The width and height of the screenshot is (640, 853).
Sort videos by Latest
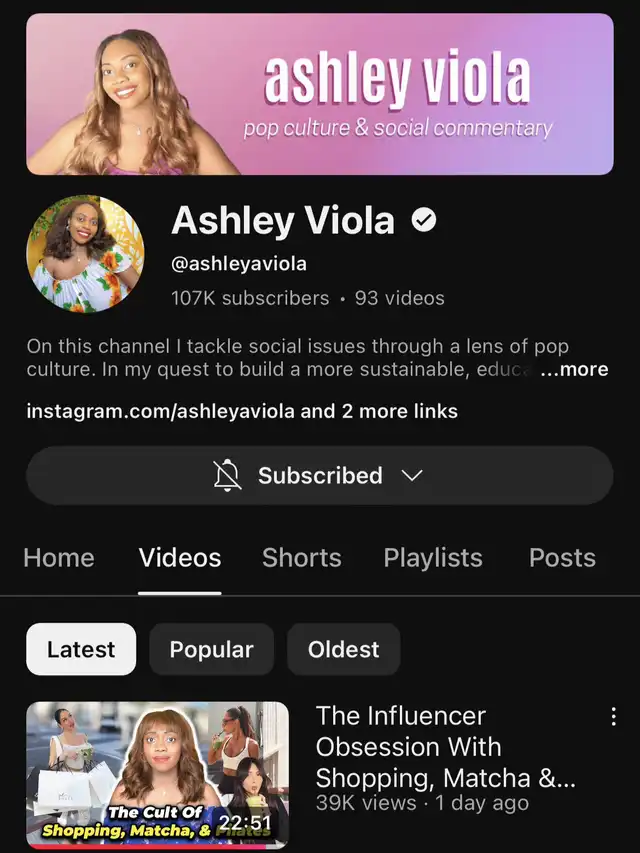81,650
